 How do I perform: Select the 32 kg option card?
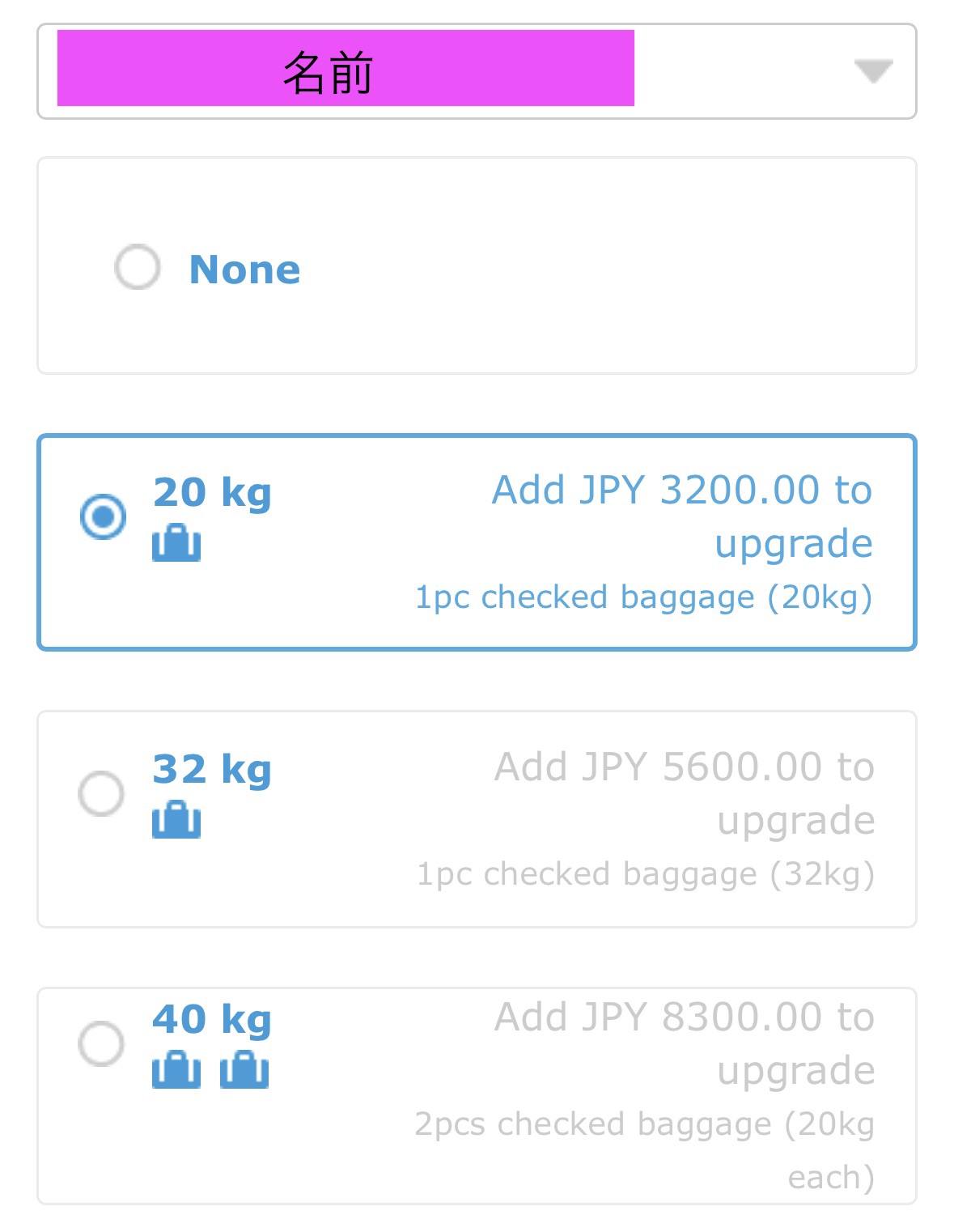[477, 818]
